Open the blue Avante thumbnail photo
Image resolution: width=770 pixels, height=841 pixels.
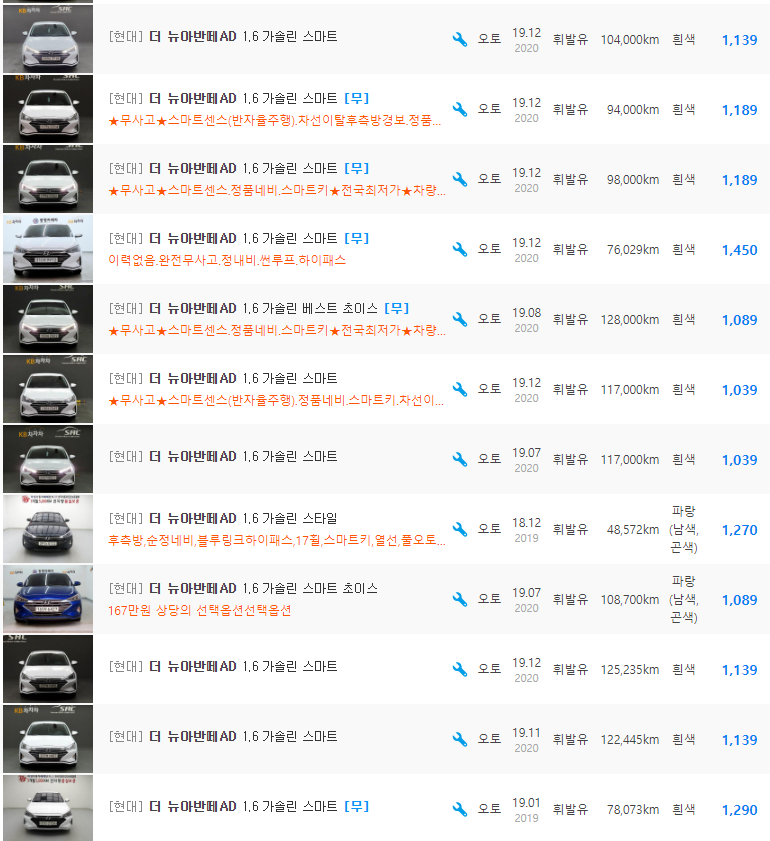tap(47, 600)
